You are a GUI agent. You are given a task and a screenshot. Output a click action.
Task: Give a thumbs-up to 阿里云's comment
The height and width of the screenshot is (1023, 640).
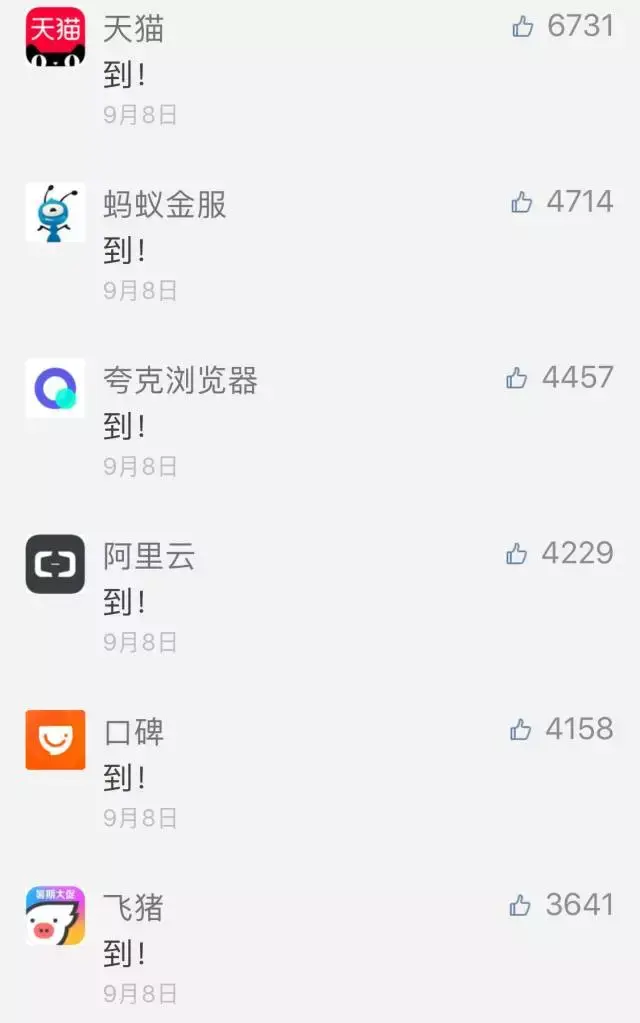[x=517, y=554]
